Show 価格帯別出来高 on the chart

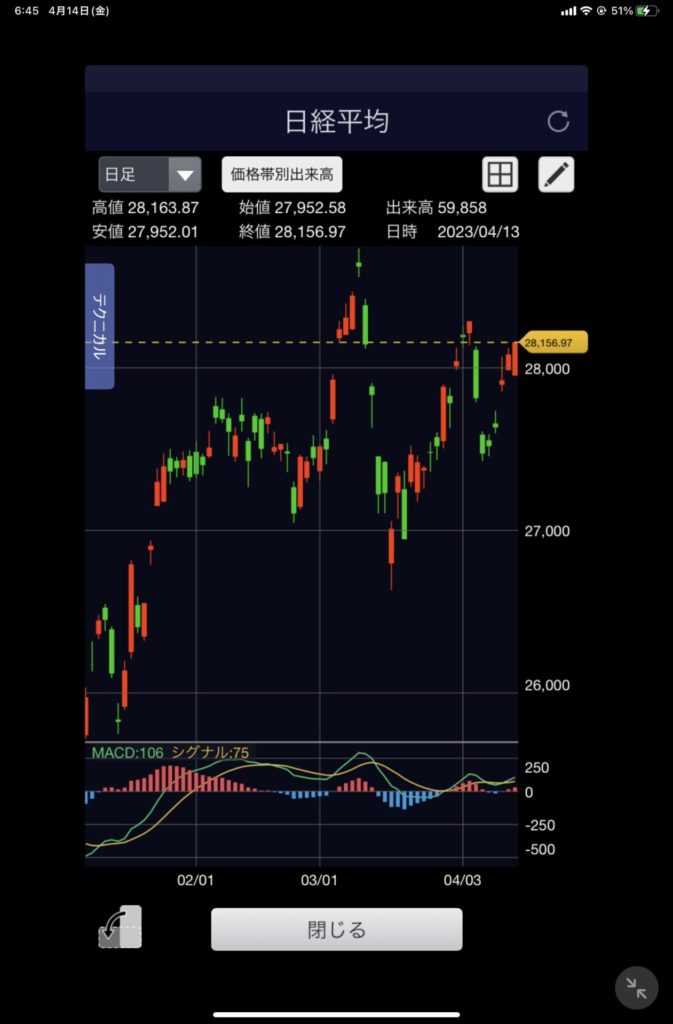pos(282,175)
